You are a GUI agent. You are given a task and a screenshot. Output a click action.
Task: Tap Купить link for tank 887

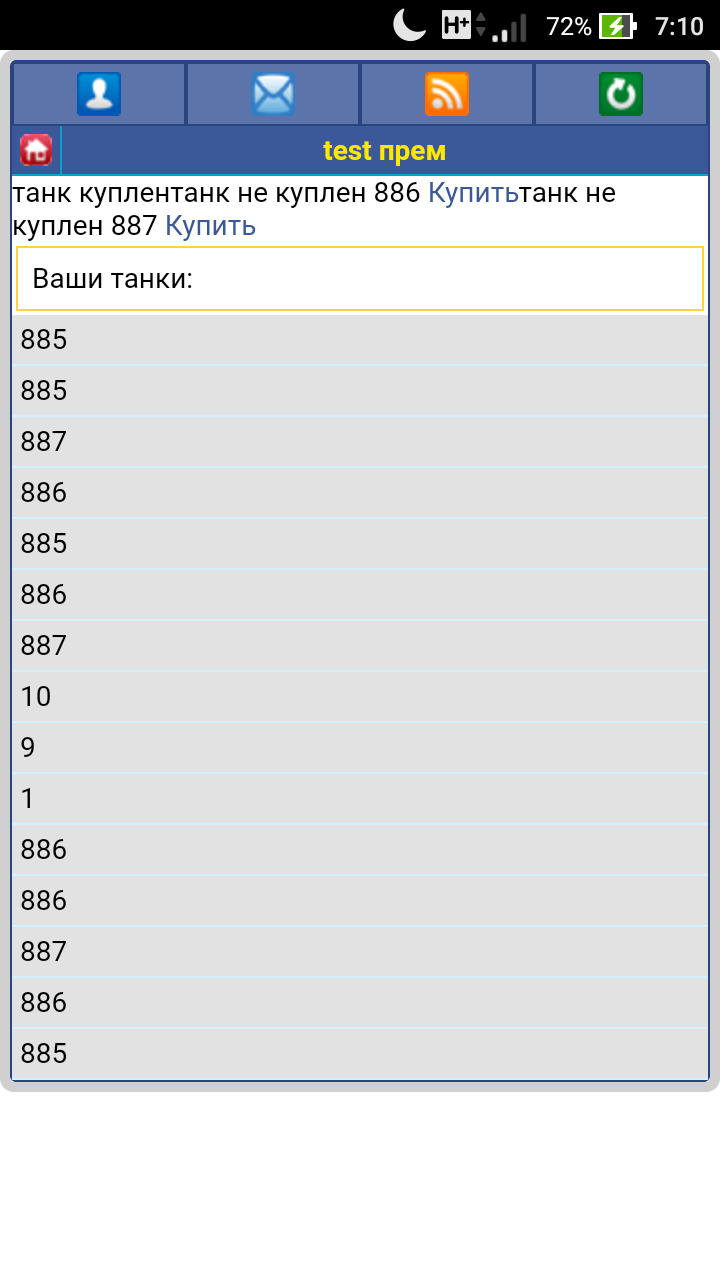click(x=210, y=226)
